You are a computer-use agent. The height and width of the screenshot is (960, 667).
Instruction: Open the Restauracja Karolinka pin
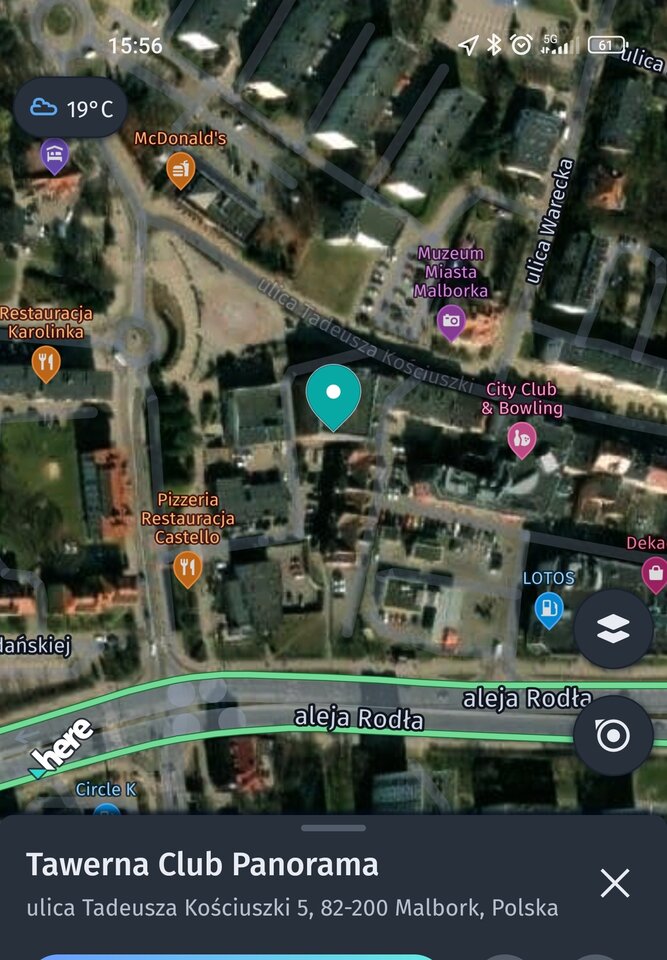(x=46, y=362)
